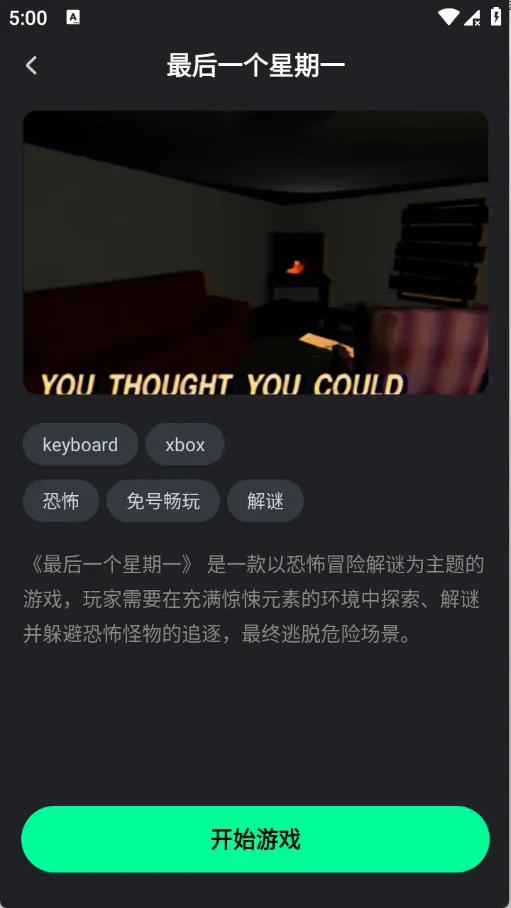The image size is (511, 908).
Task: Open the game preview image
Action: 256,252
